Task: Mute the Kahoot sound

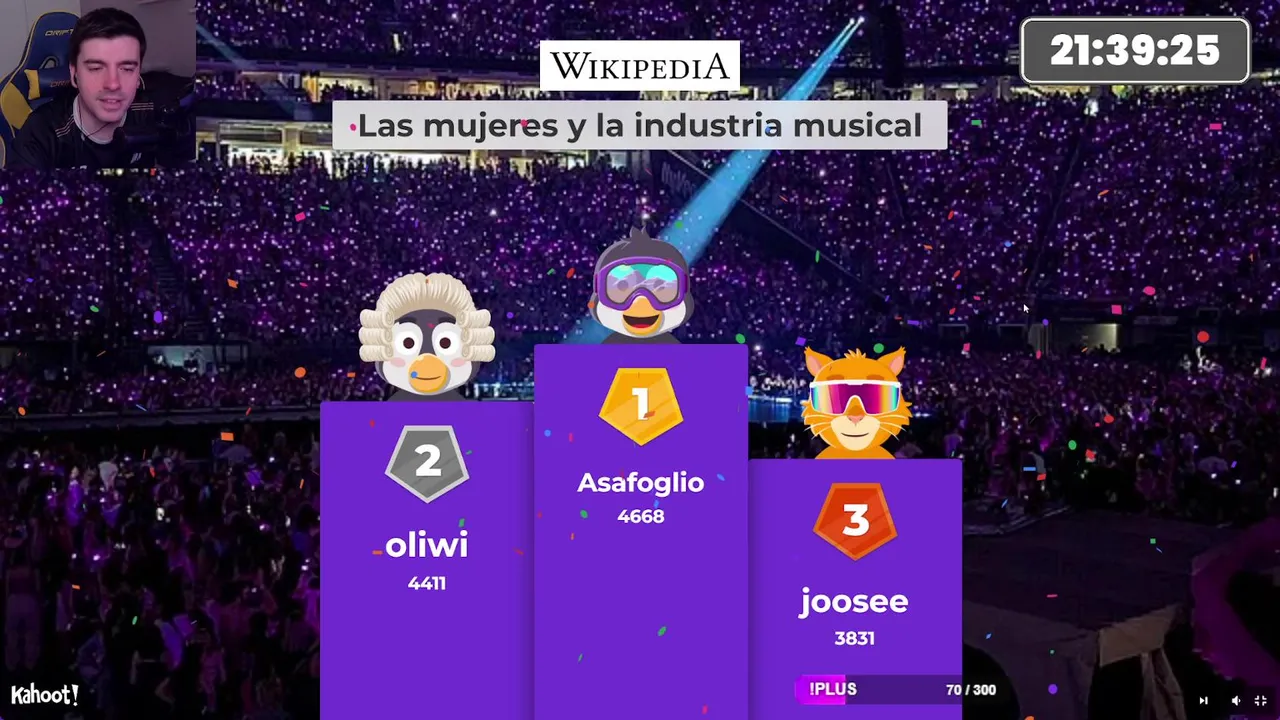Action: (1235, 701)
